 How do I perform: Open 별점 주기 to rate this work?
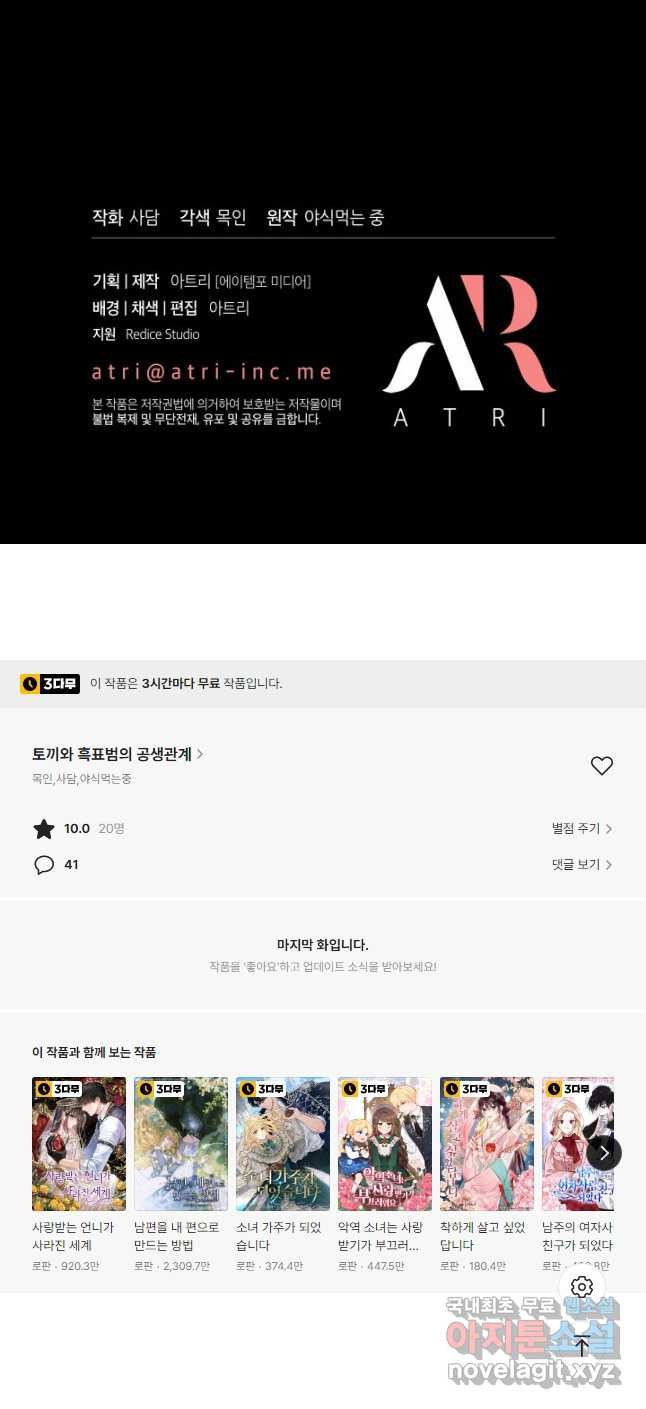(x=581, y=828)
